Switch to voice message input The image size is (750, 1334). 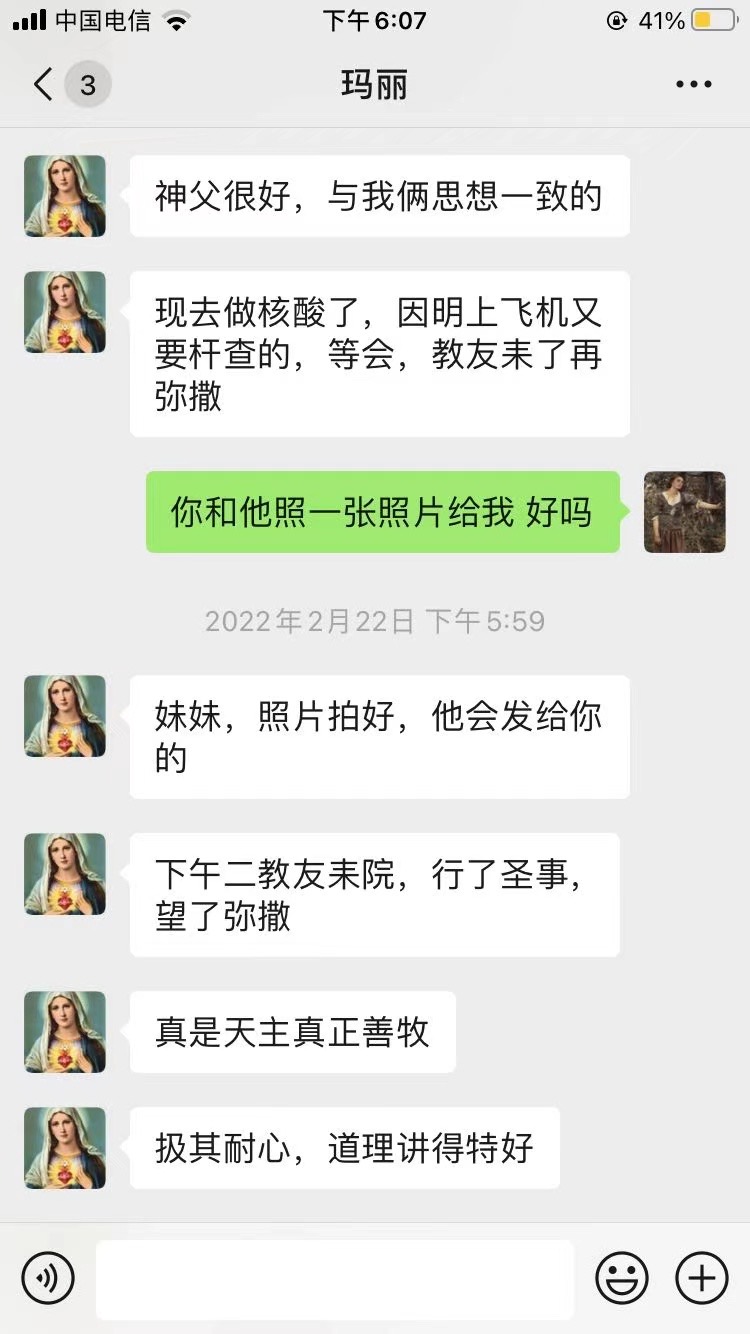[48, 1277]
